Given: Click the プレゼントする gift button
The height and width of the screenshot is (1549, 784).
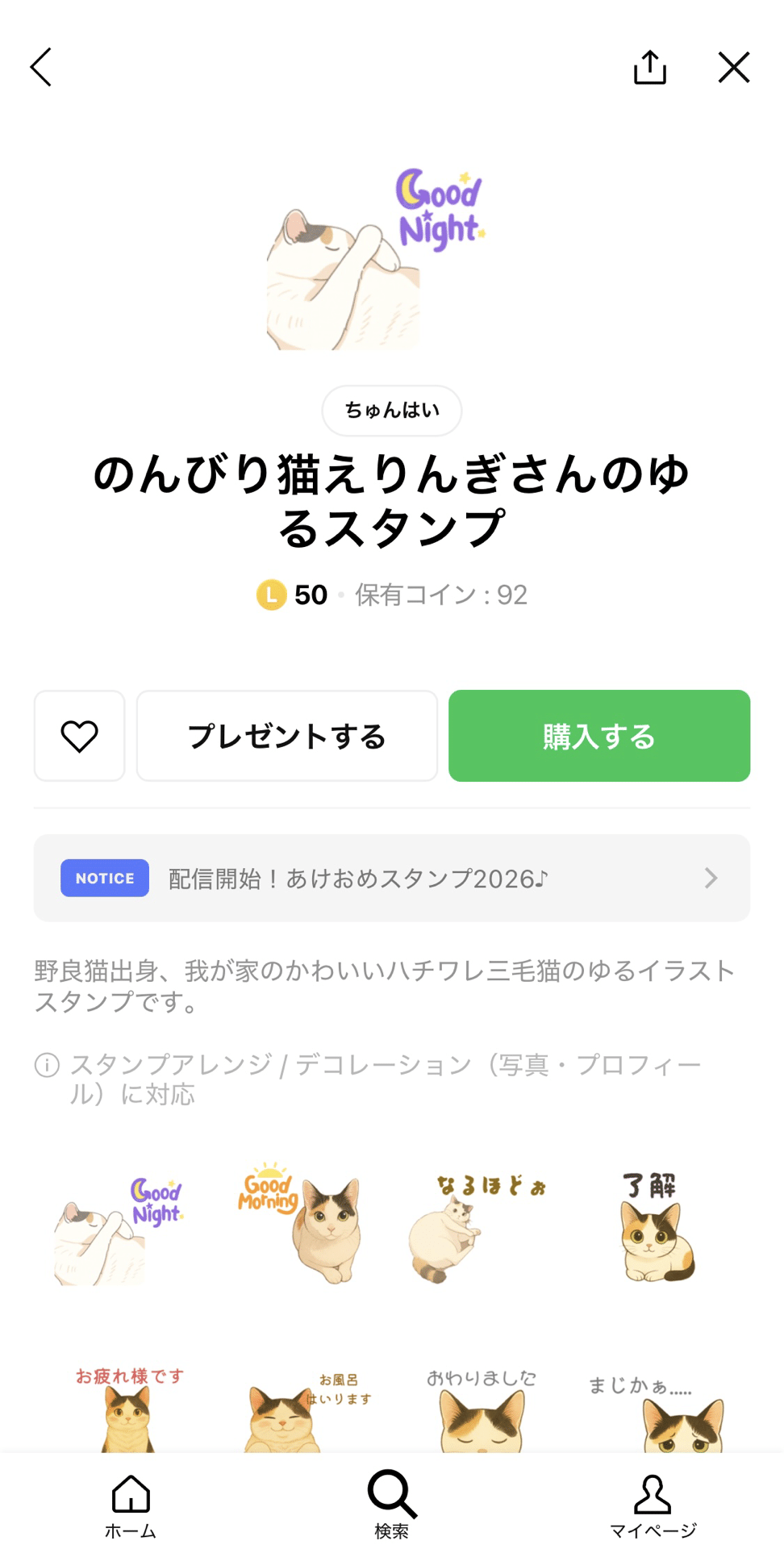Looking at the screenshot, I should pos(286,735).
